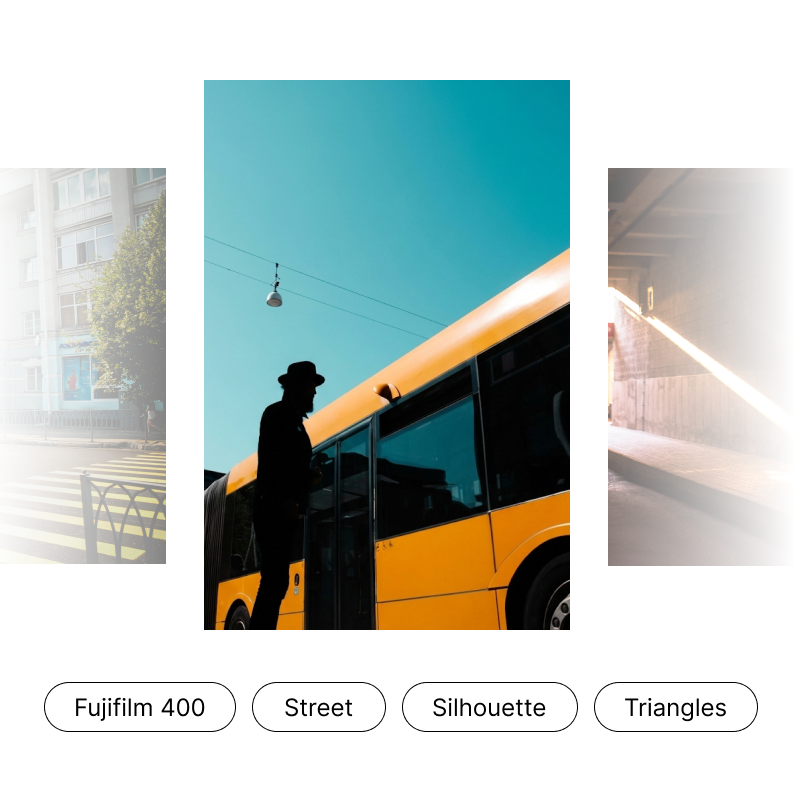Choose the Silhouette chip
Screen dimensions: 800x800
click(489, 707)
